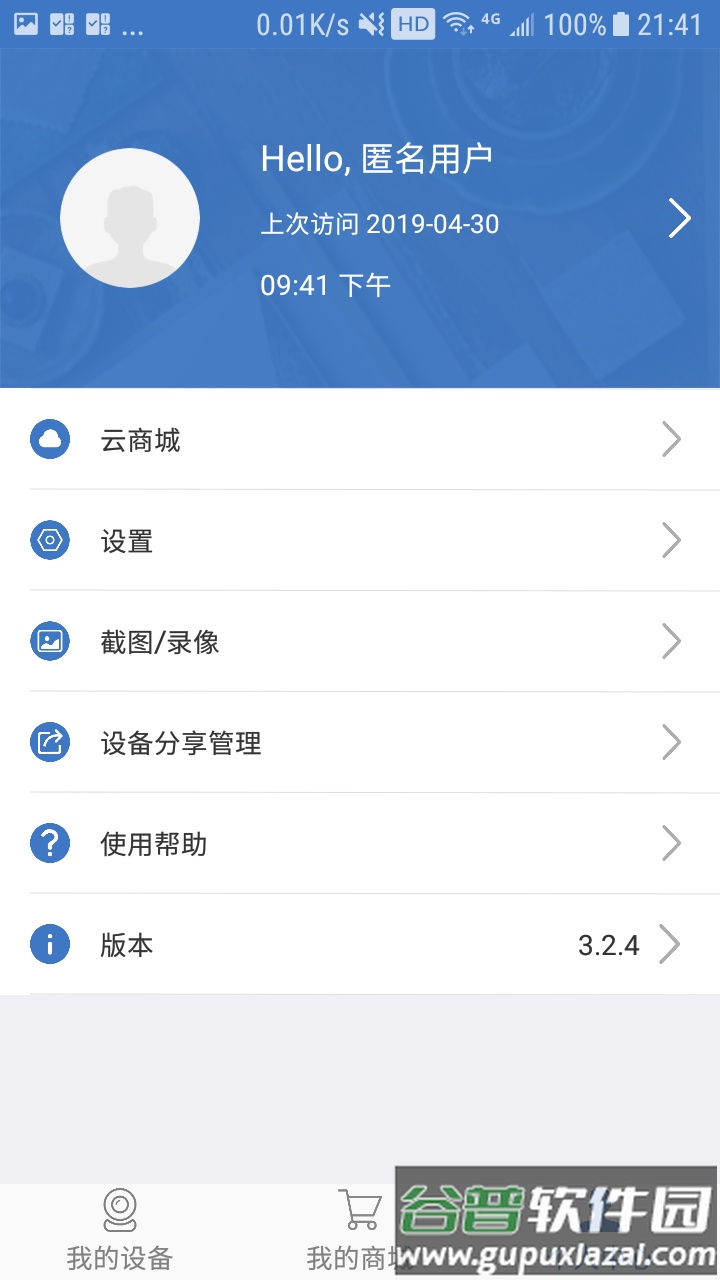The width and height of the screenshot is (720, 1280).
Task: Click the version number 3.2.4
Action: click(610, 945)
